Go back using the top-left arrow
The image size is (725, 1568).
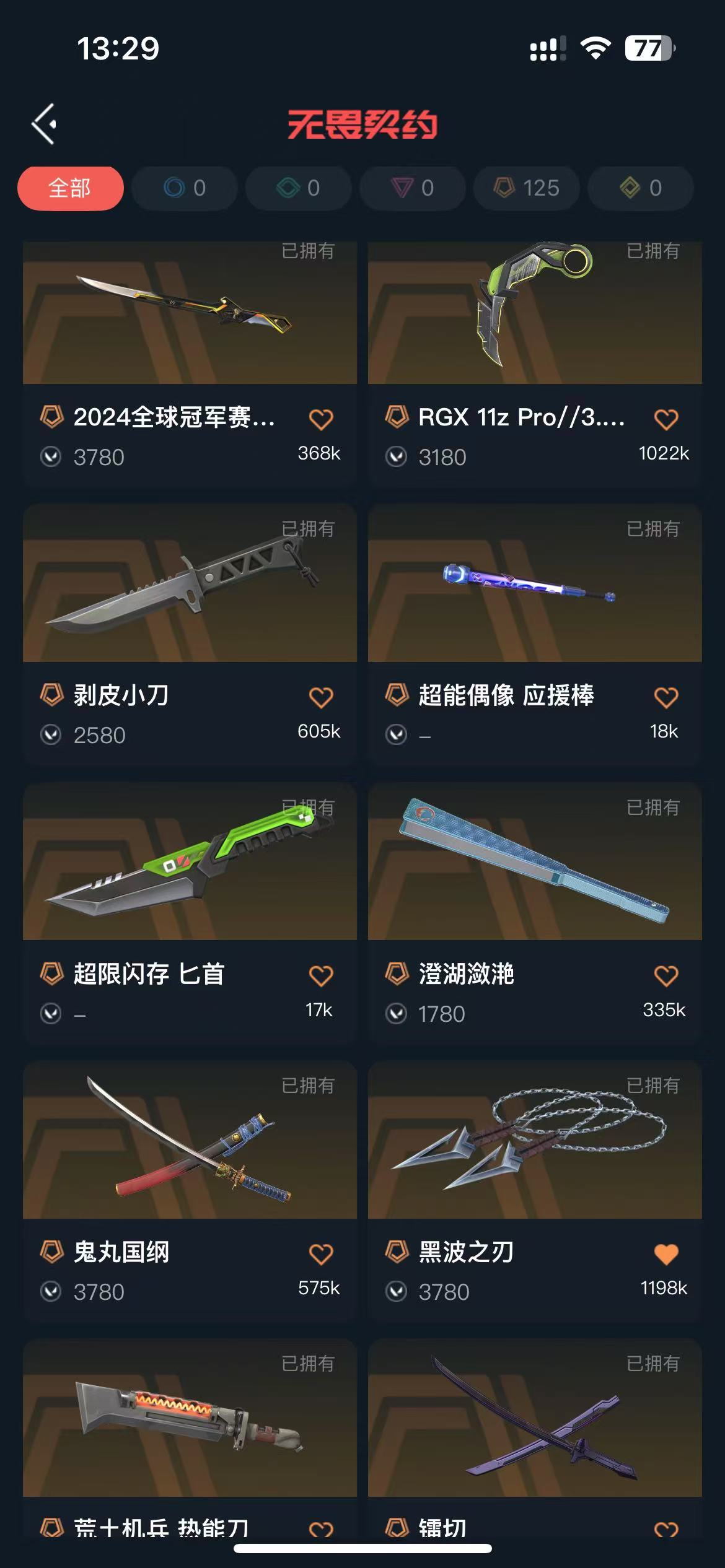point(45,124)
